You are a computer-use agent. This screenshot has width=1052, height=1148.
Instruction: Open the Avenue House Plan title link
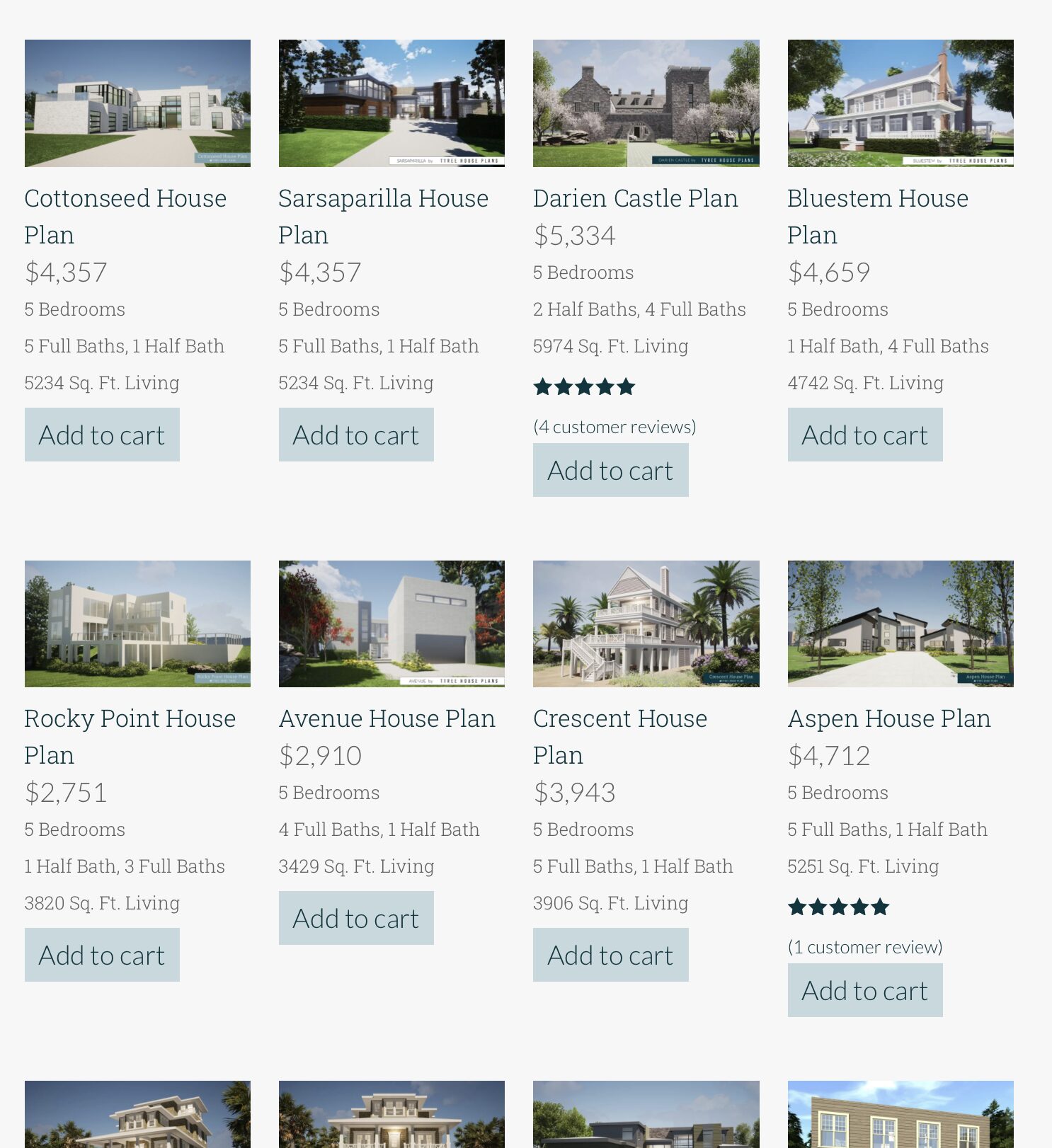tap(387, 718)
